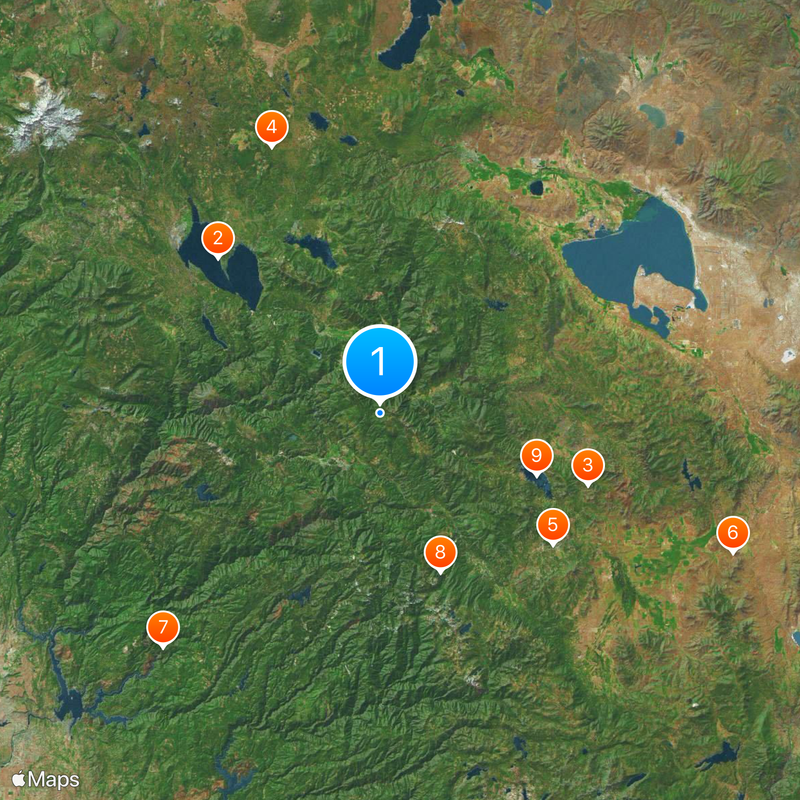
Task: Open the location pin numbered 7
Action: (x=162, y=628)
